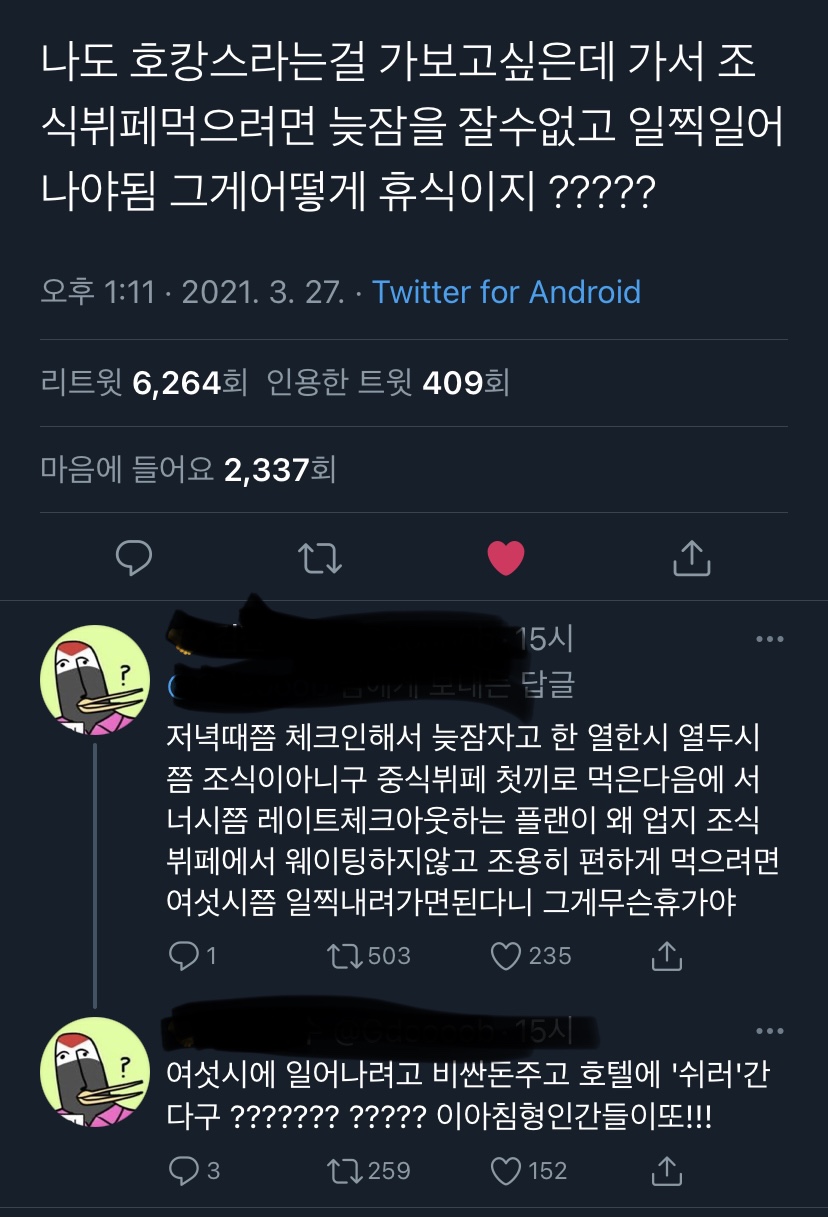Viewport: 828px width, 1217px height.
Task: Share the main tweet
Action: coord(691,558)
